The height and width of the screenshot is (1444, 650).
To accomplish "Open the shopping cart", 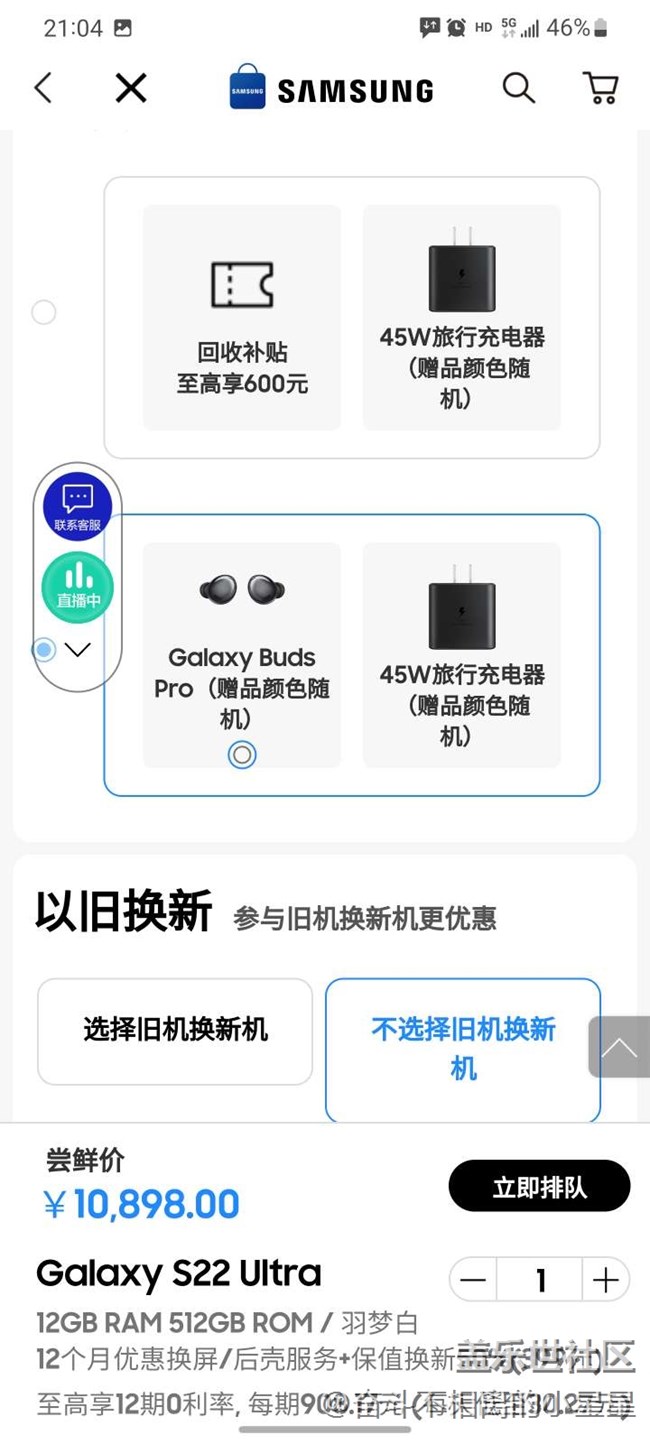I will coord(600,88).
